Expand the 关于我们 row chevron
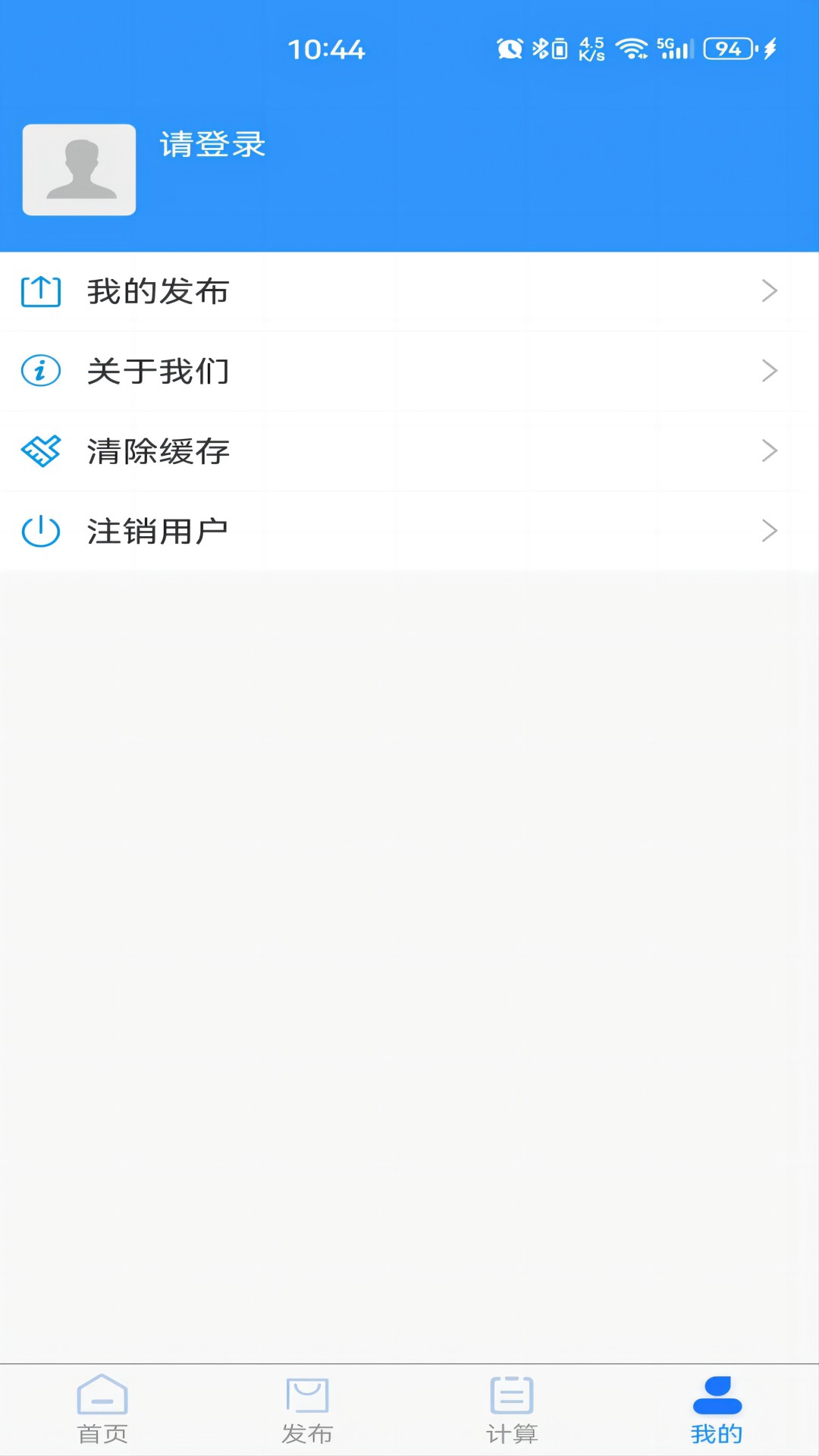Image resolution: width=819 pixels, height=1456 pixels. click(769, 371)
